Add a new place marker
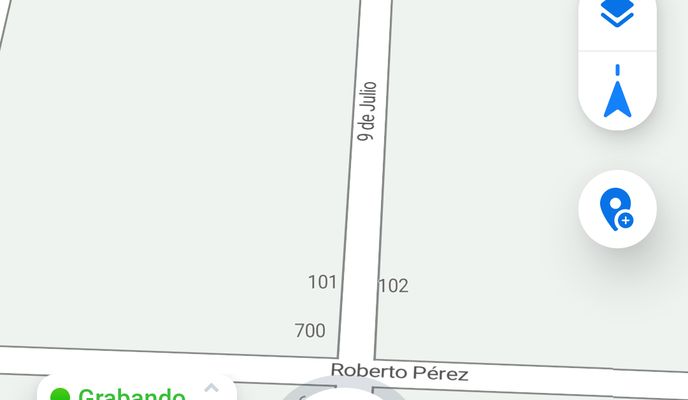The height and width of the screenshot is (400, 688). (x=617, y=209)
